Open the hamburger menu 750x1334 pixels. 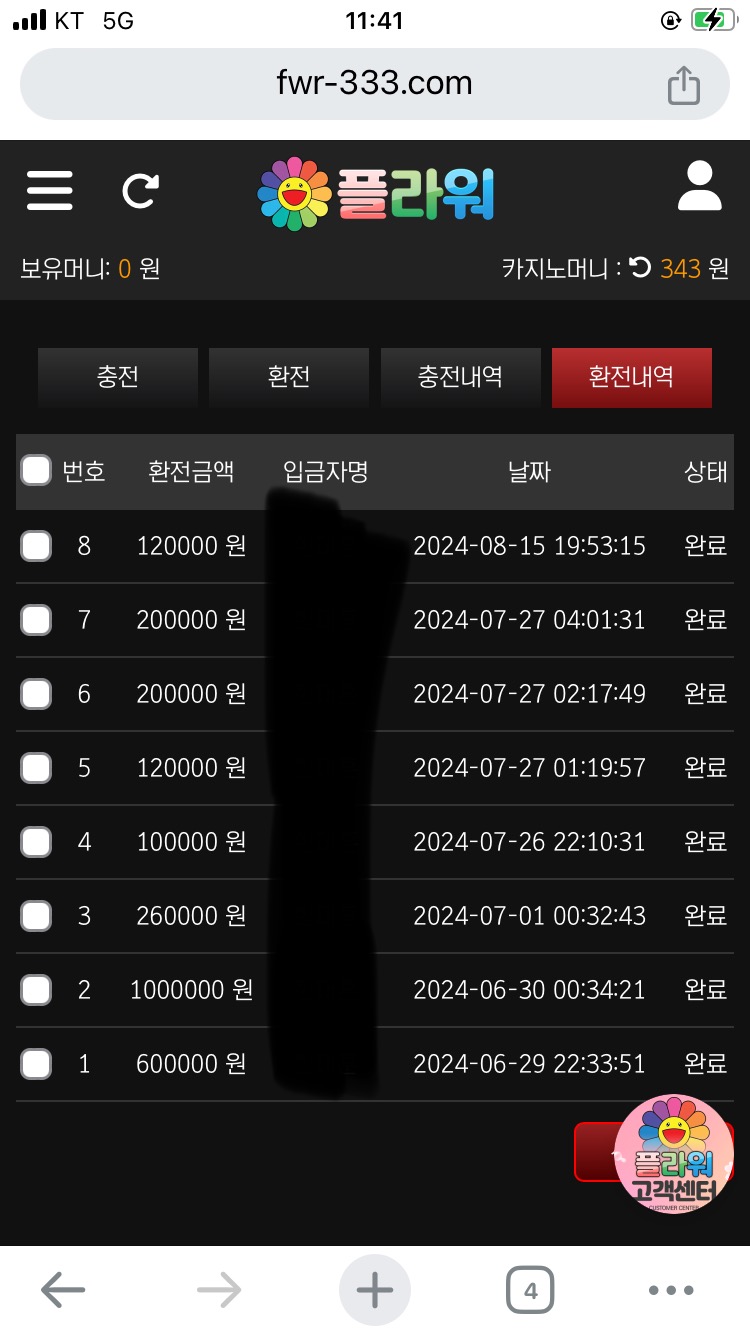pos(50,190)
